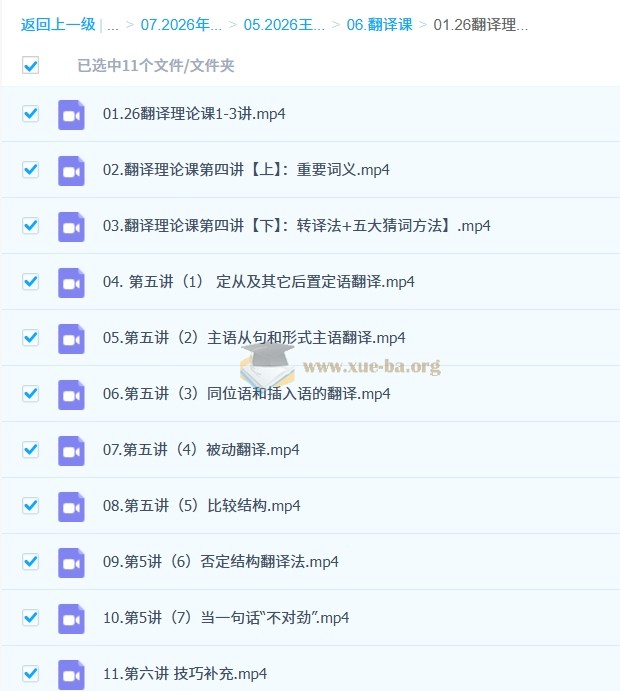Toggle the select-all checkbox

coord(31,66)
